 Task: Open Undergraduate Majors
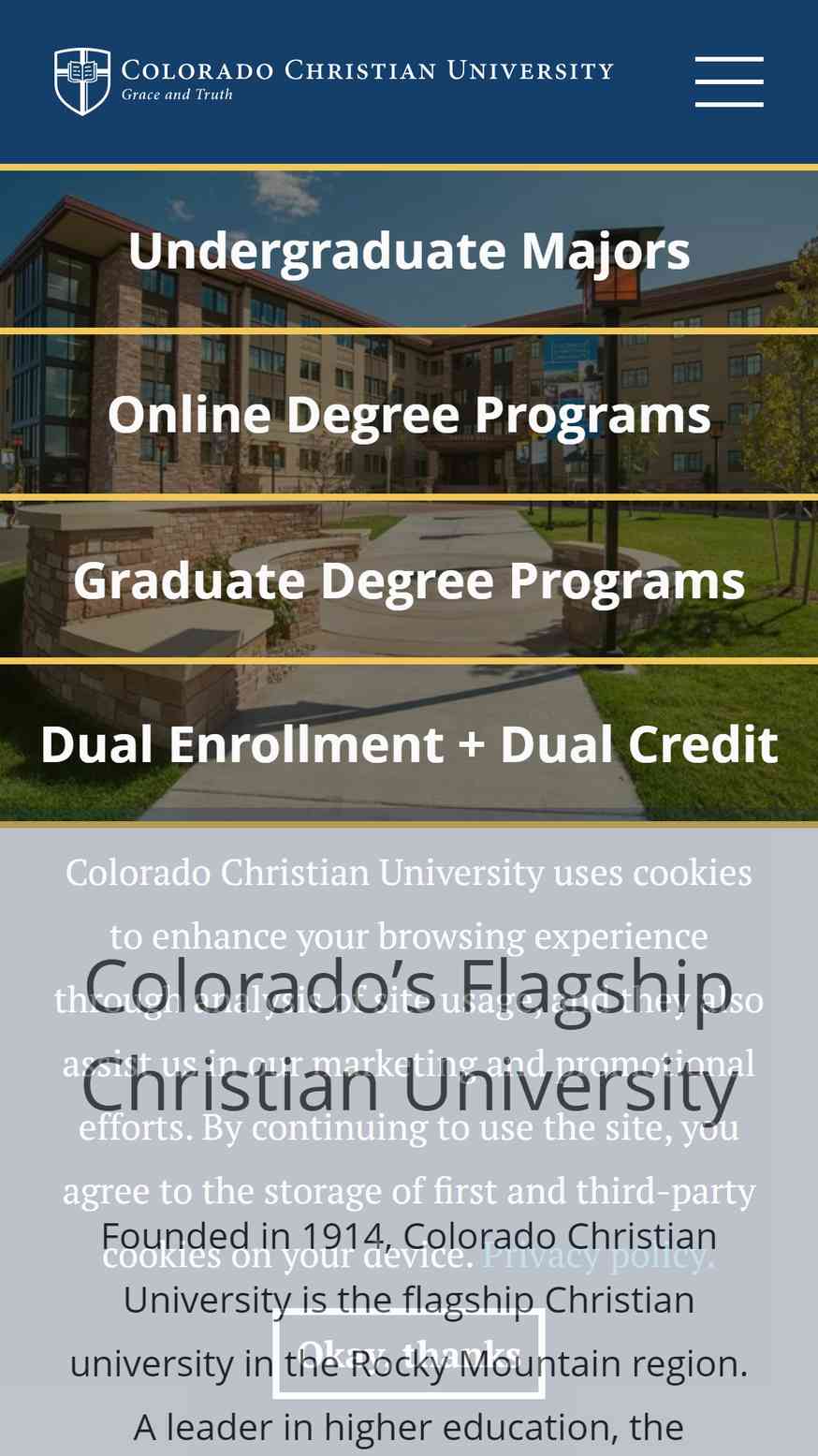pyautogui.click(x=409, y=250)
